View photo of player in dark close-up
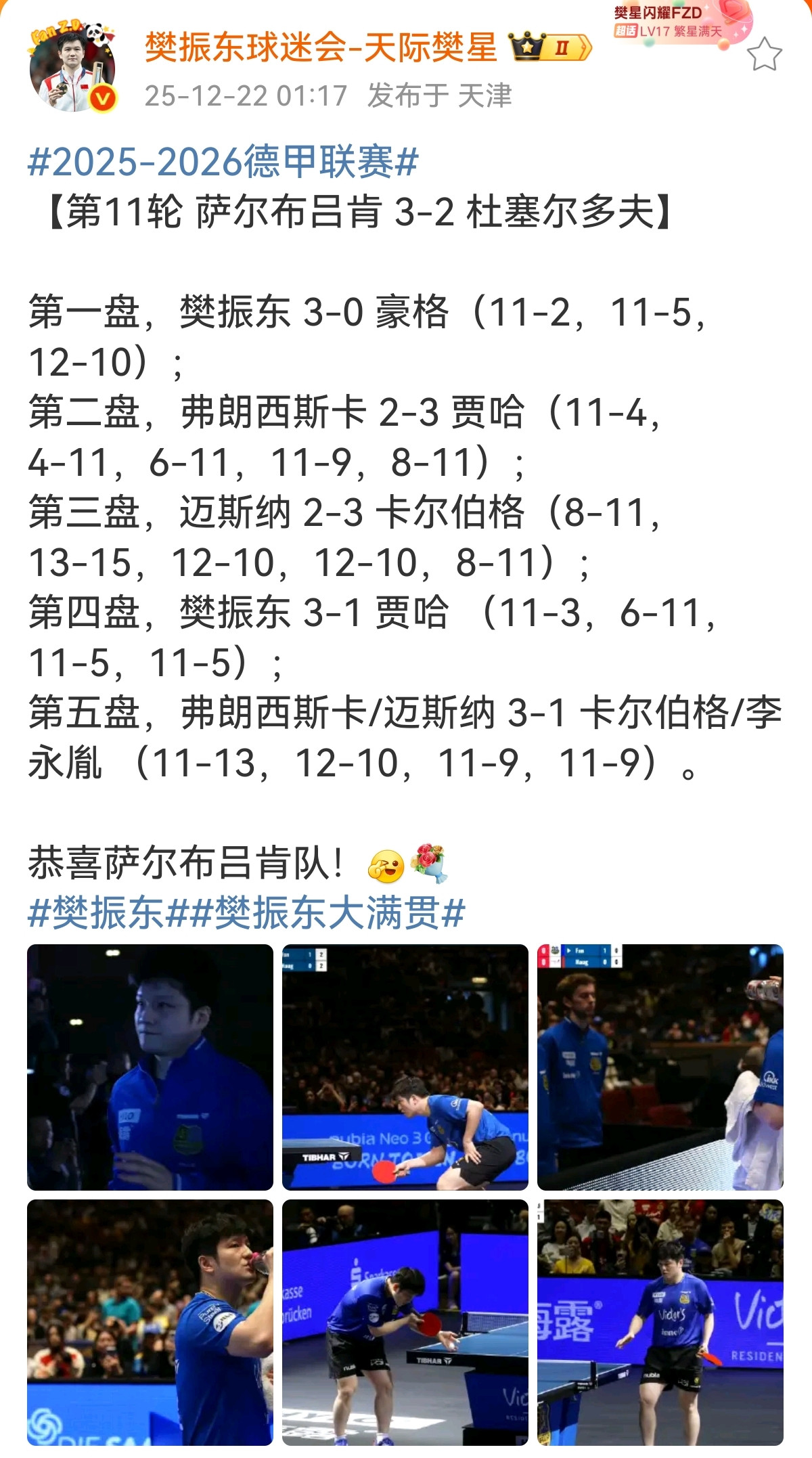This screenshot has height=1458, width=812. pos(150,1067)
